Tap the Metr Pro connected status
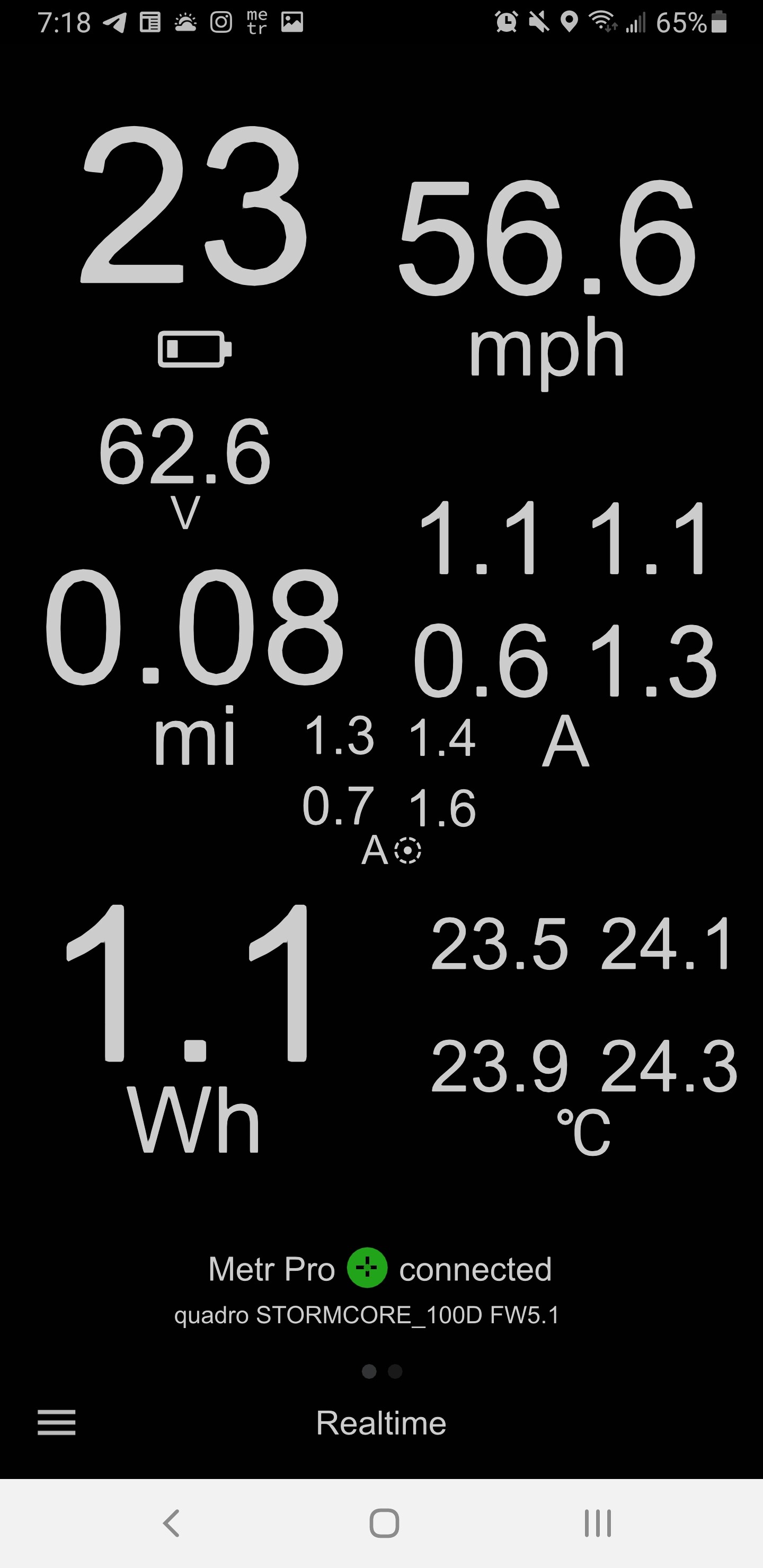 click(x=380, y=1269)
